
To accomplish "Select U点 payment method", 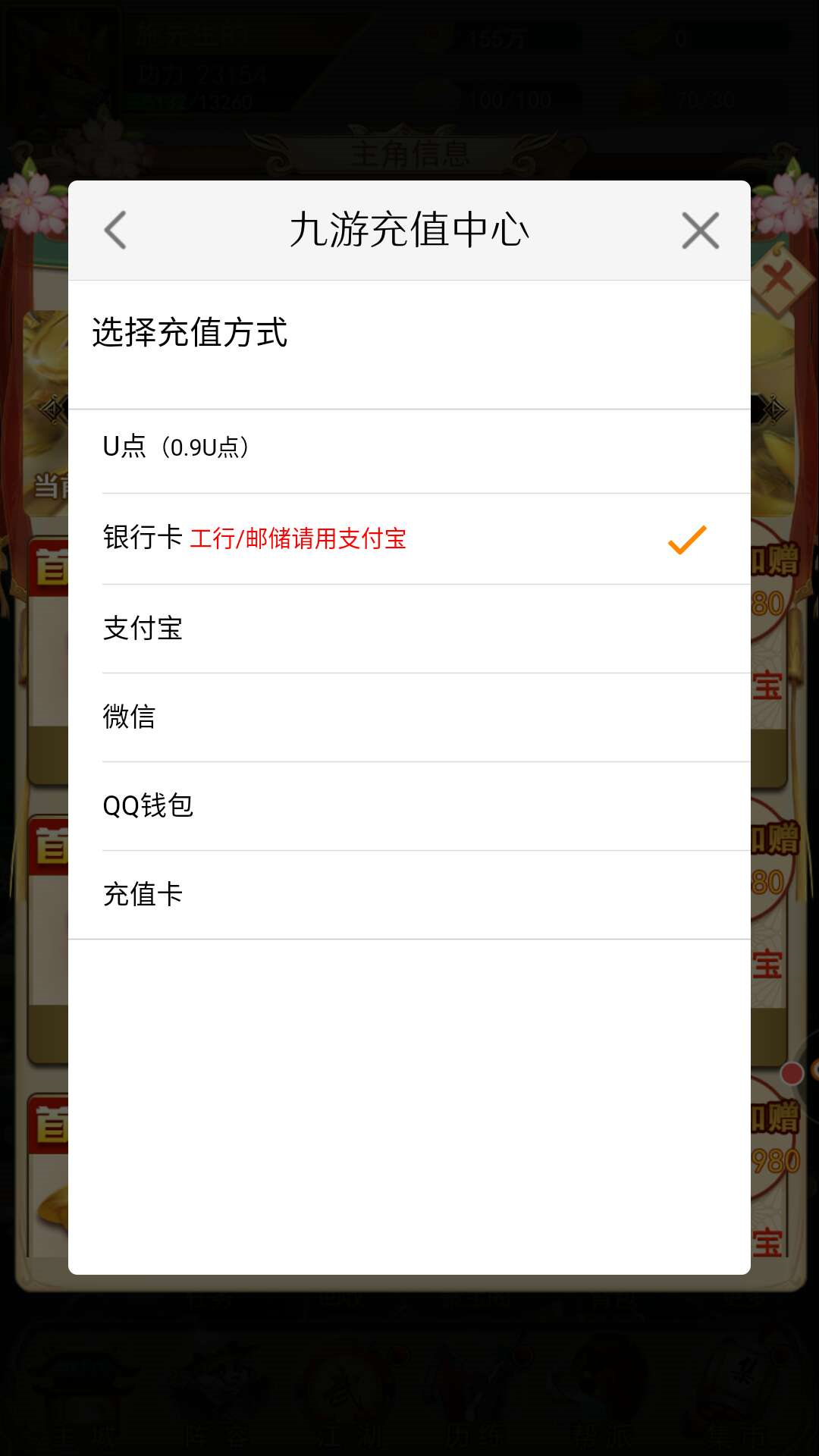I will pos(409,448).
